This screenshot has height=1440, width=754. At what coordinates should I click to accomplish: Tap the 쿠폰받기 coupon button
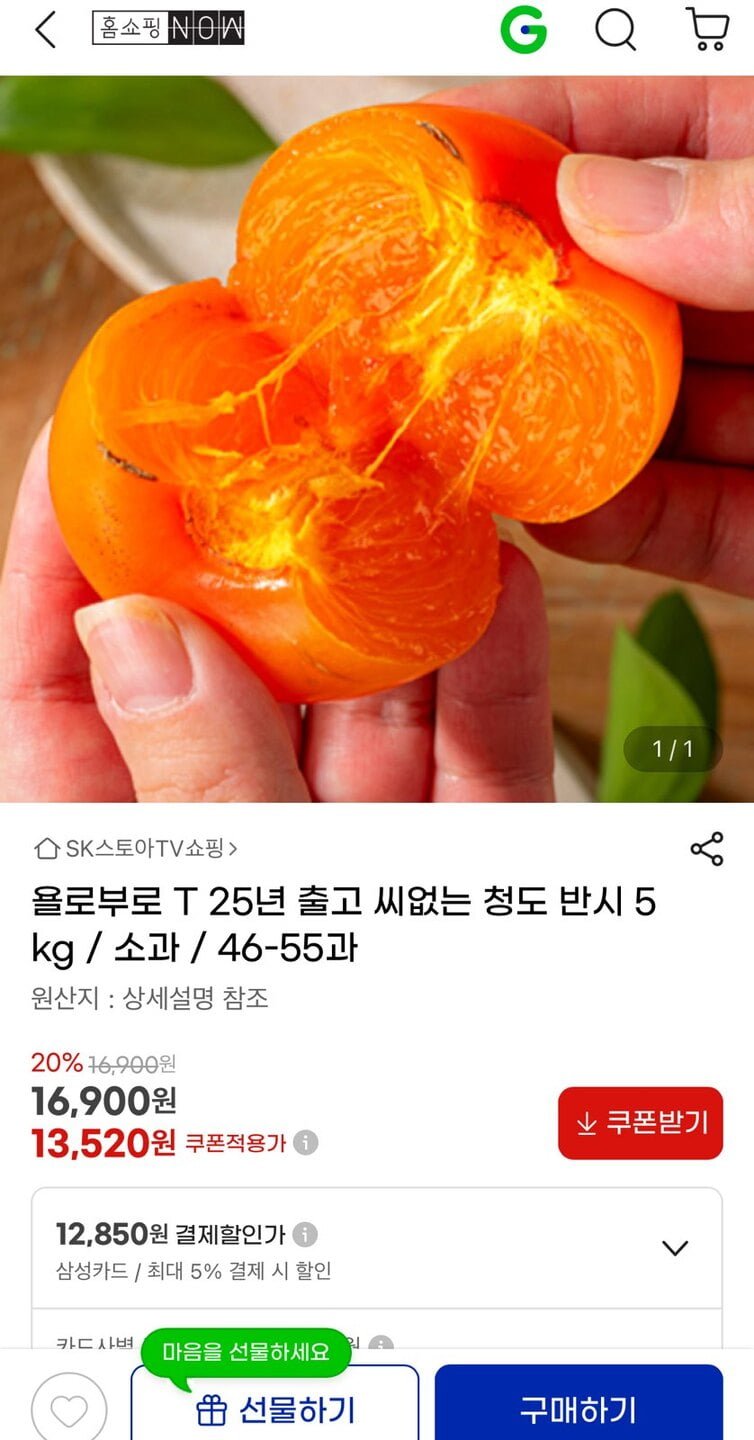639,1124
